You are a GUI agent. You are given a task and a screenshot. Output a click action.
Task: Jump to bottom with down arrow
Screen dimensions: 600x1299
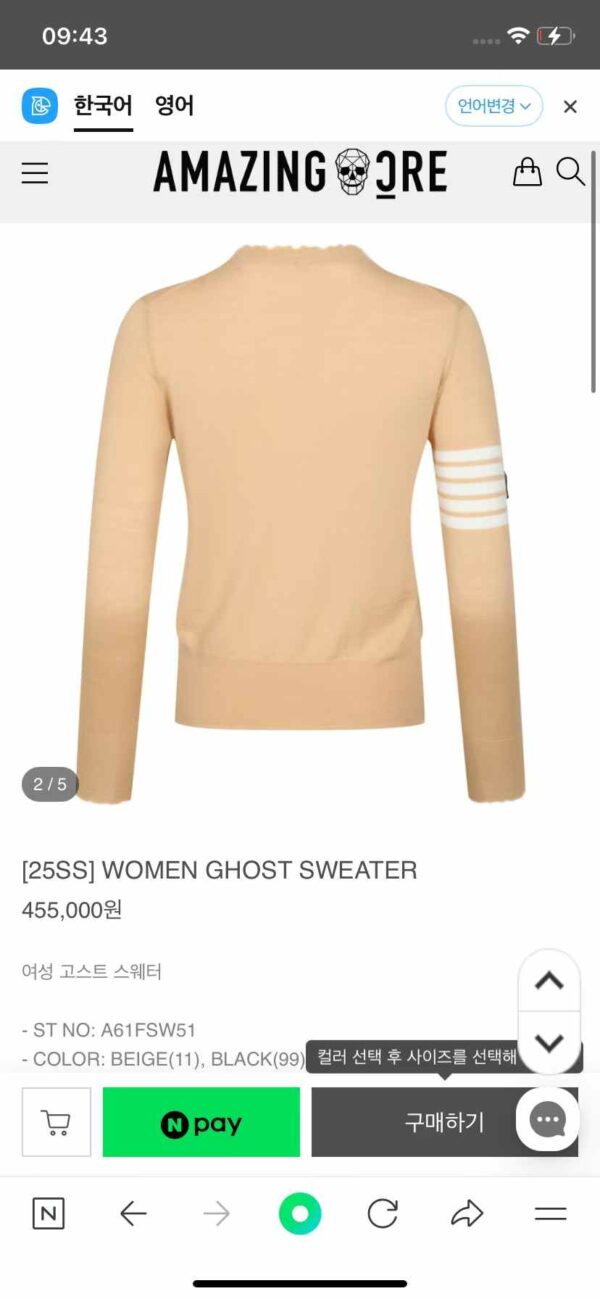[549, 1043]
